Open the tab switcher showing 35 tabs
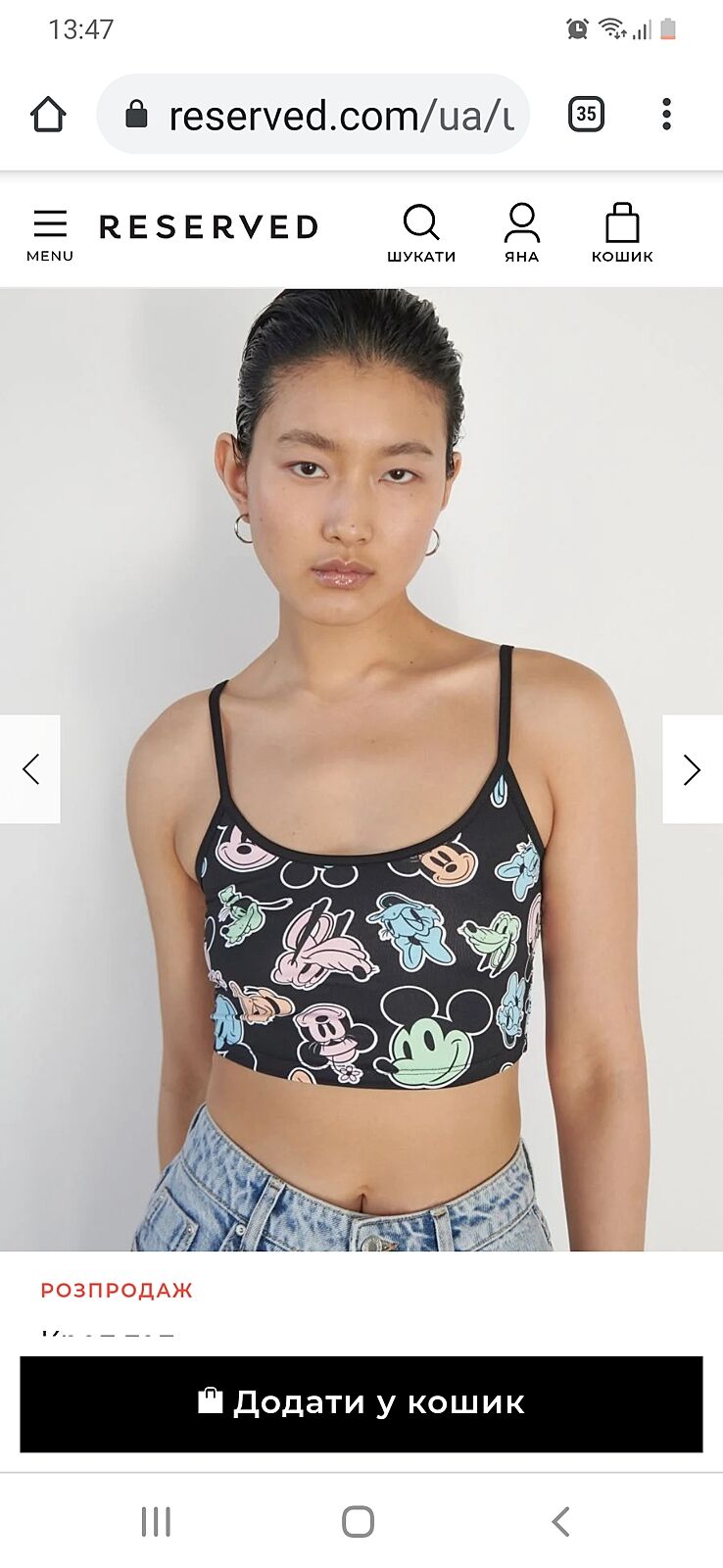Image resolution: width=723 pixels, height=1568 pixels. pos(586,115)
